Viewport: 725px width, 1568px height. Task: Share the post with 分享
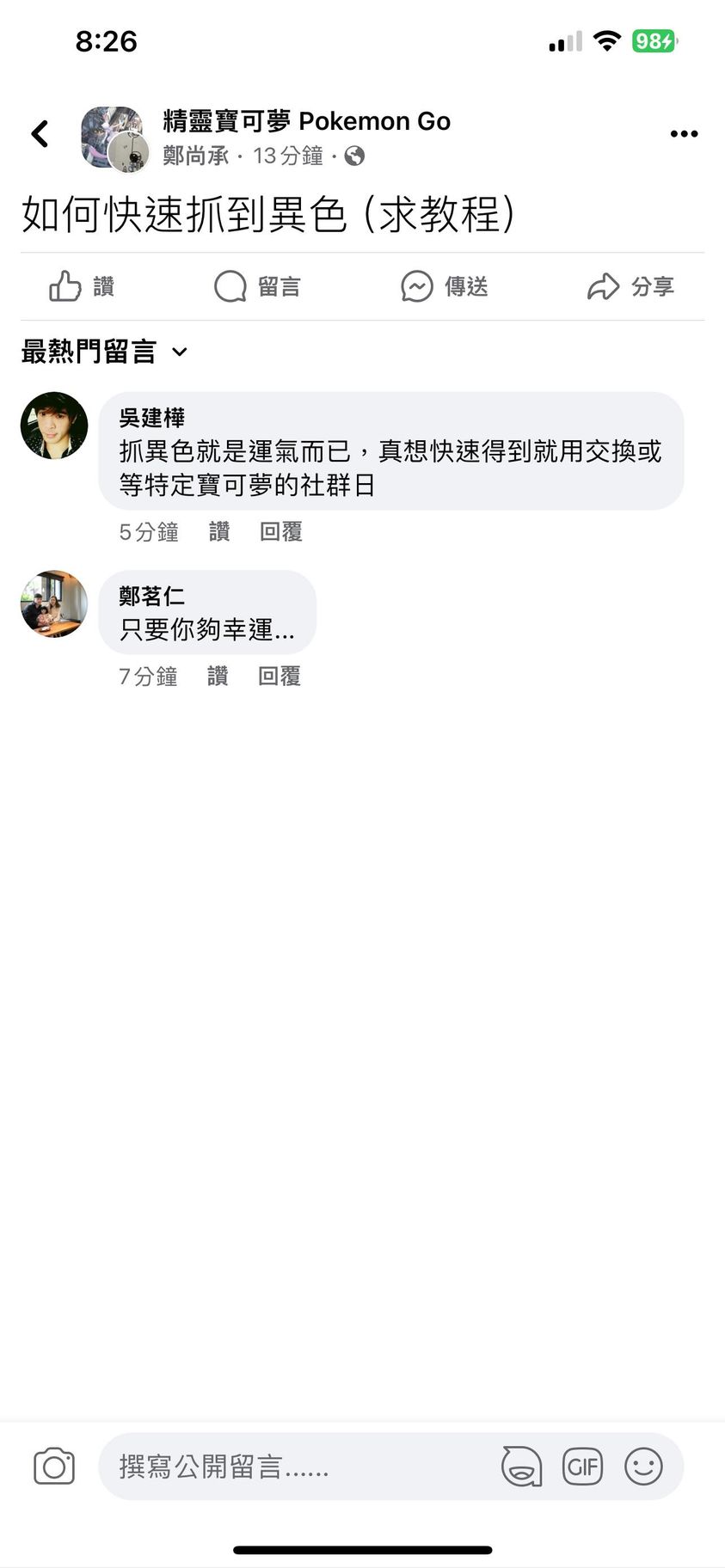click(630, 286)
